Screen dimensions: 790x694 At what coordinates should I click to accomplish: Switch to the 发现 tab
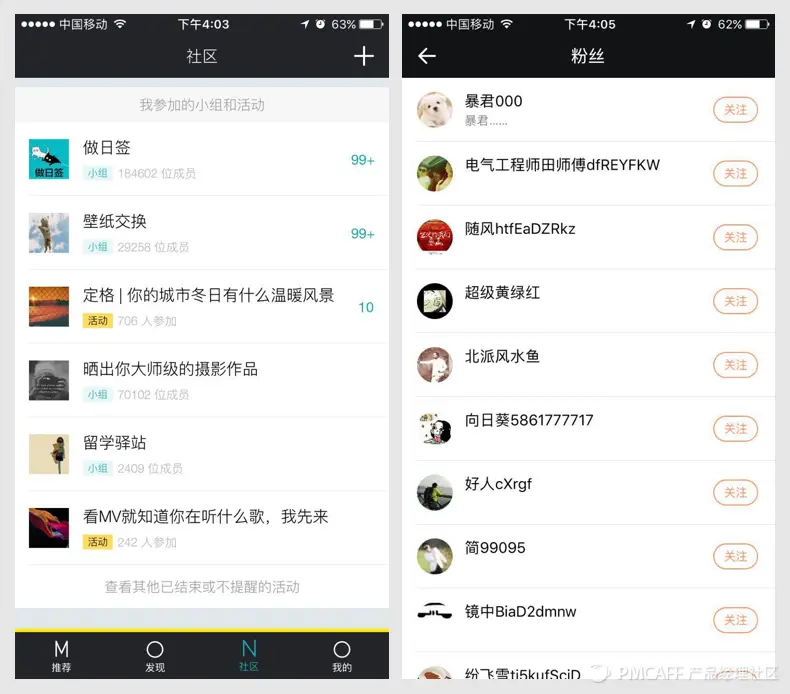click(155, 655)
